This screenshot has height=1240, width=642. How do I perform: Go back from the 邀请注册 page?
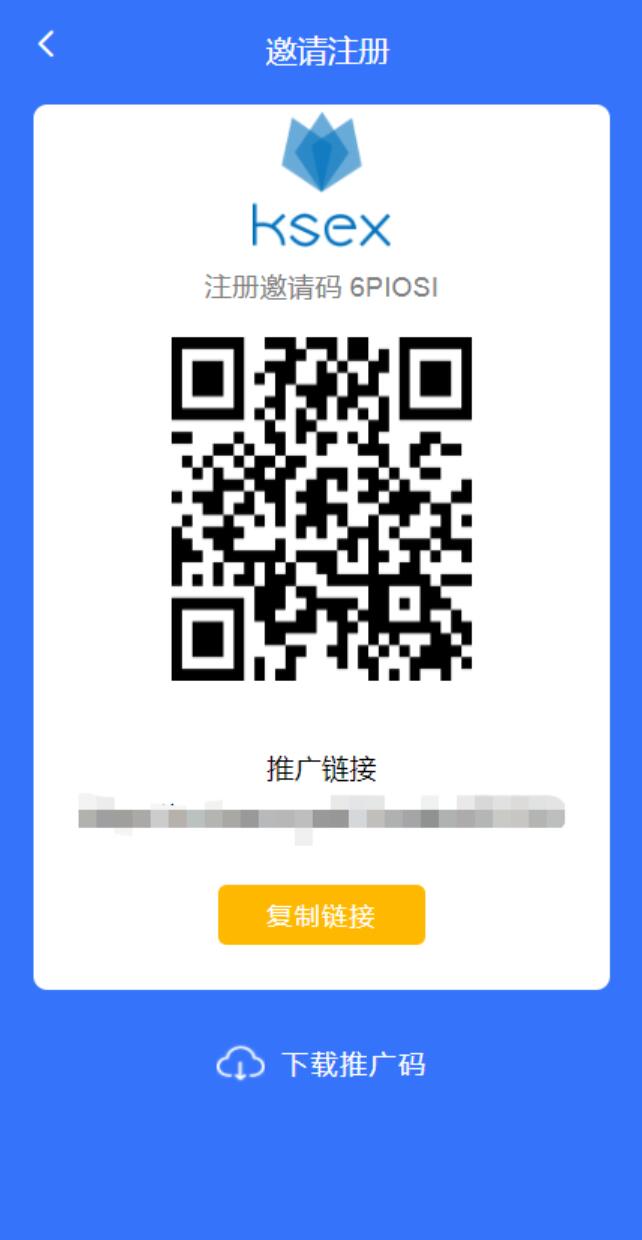coord(46,44)
